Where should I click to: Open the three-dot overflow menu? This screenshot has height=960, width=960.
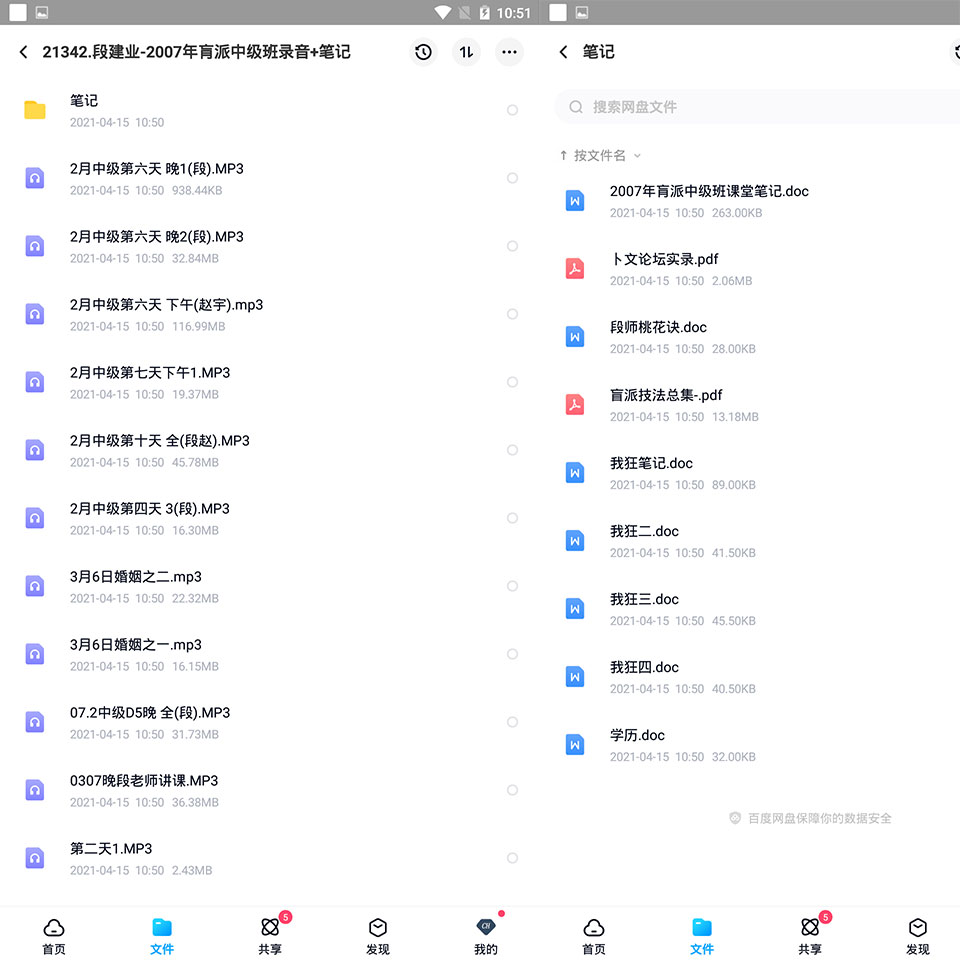pyautogui.click(x=509, y=52)
